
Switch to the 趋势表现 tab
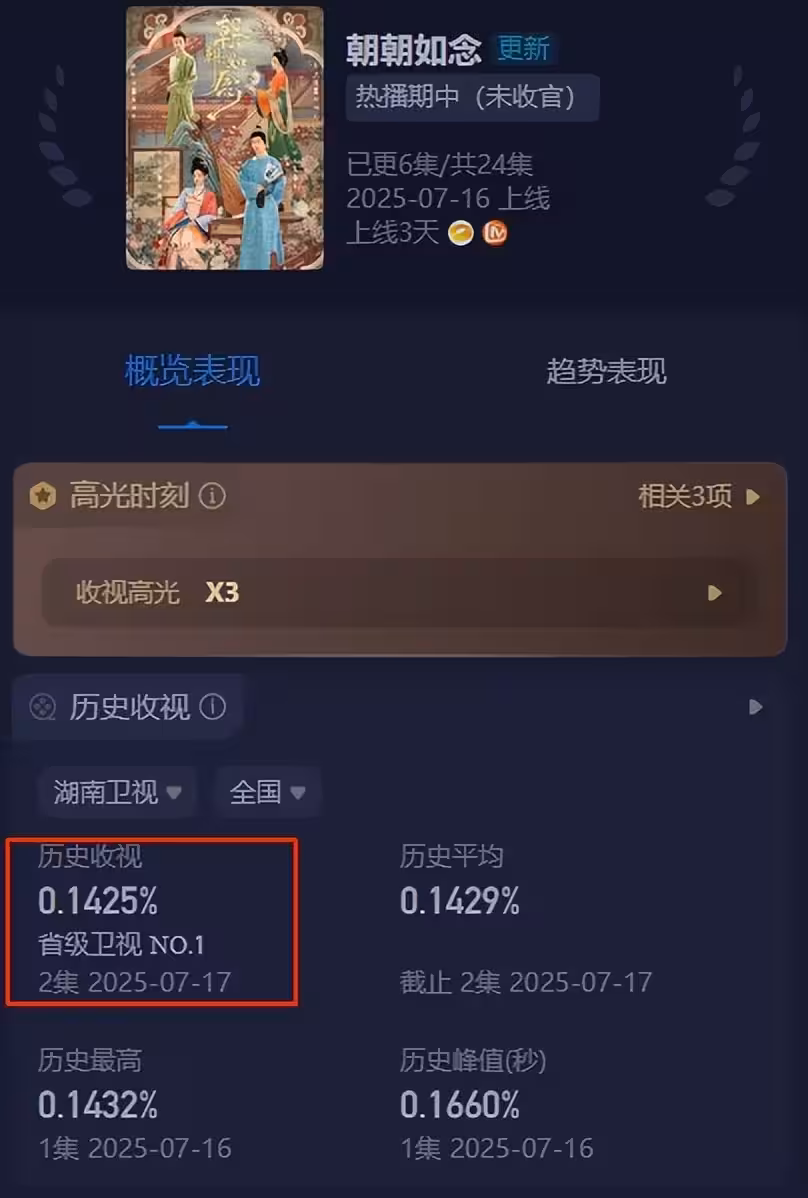click(606, 372)
